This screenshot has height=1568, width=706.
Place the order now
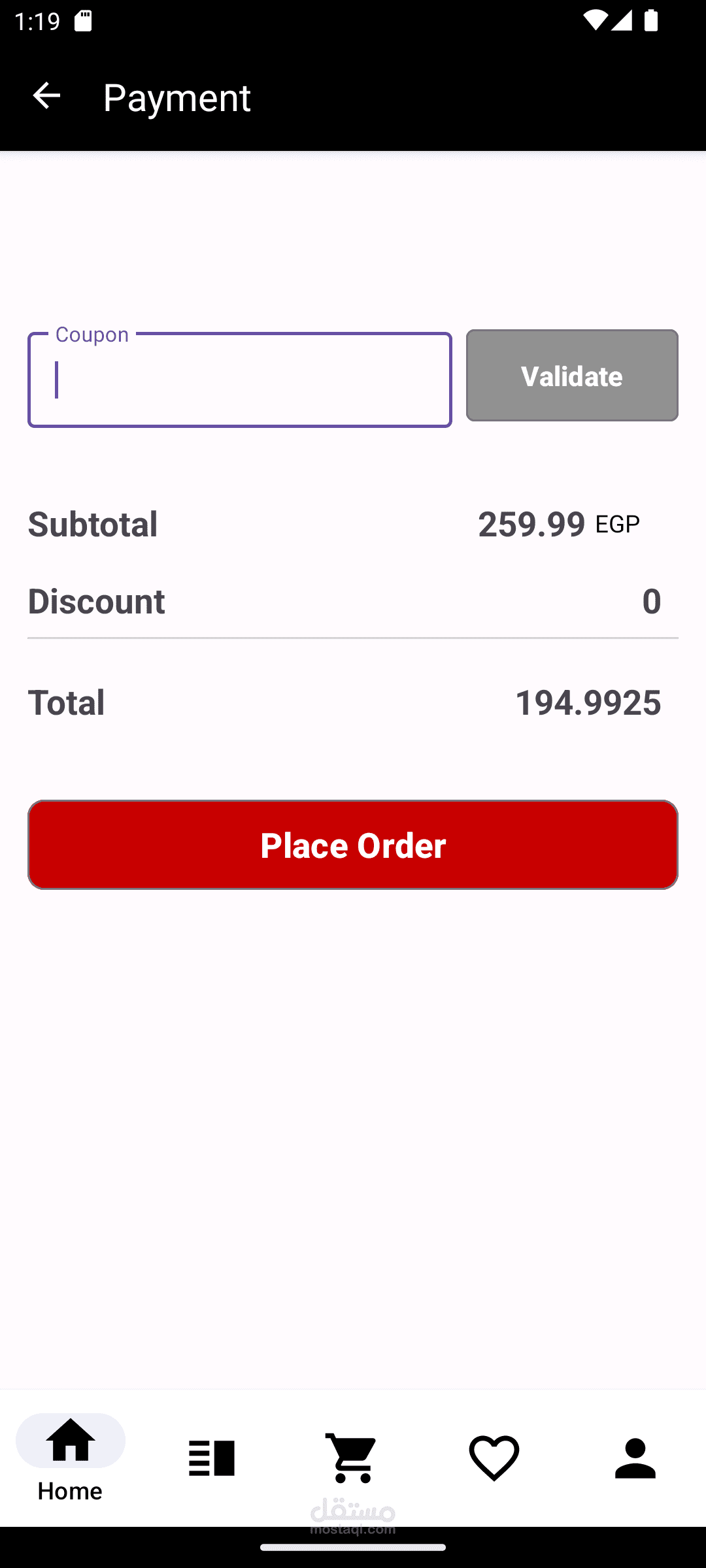coord(352,844)
